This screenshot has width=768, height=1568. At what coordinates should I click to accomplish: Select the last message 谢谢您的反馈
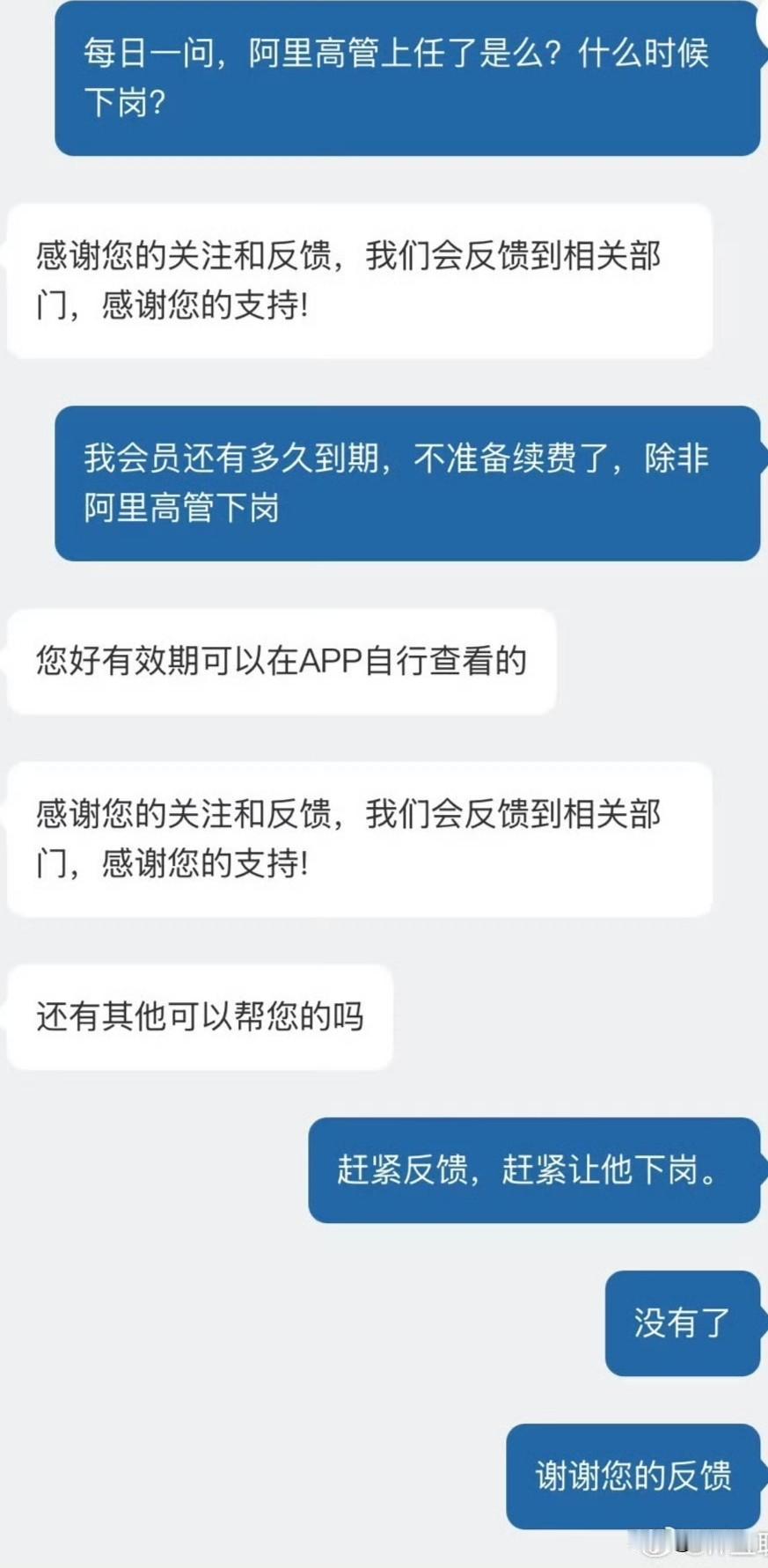click(633, 1478)
